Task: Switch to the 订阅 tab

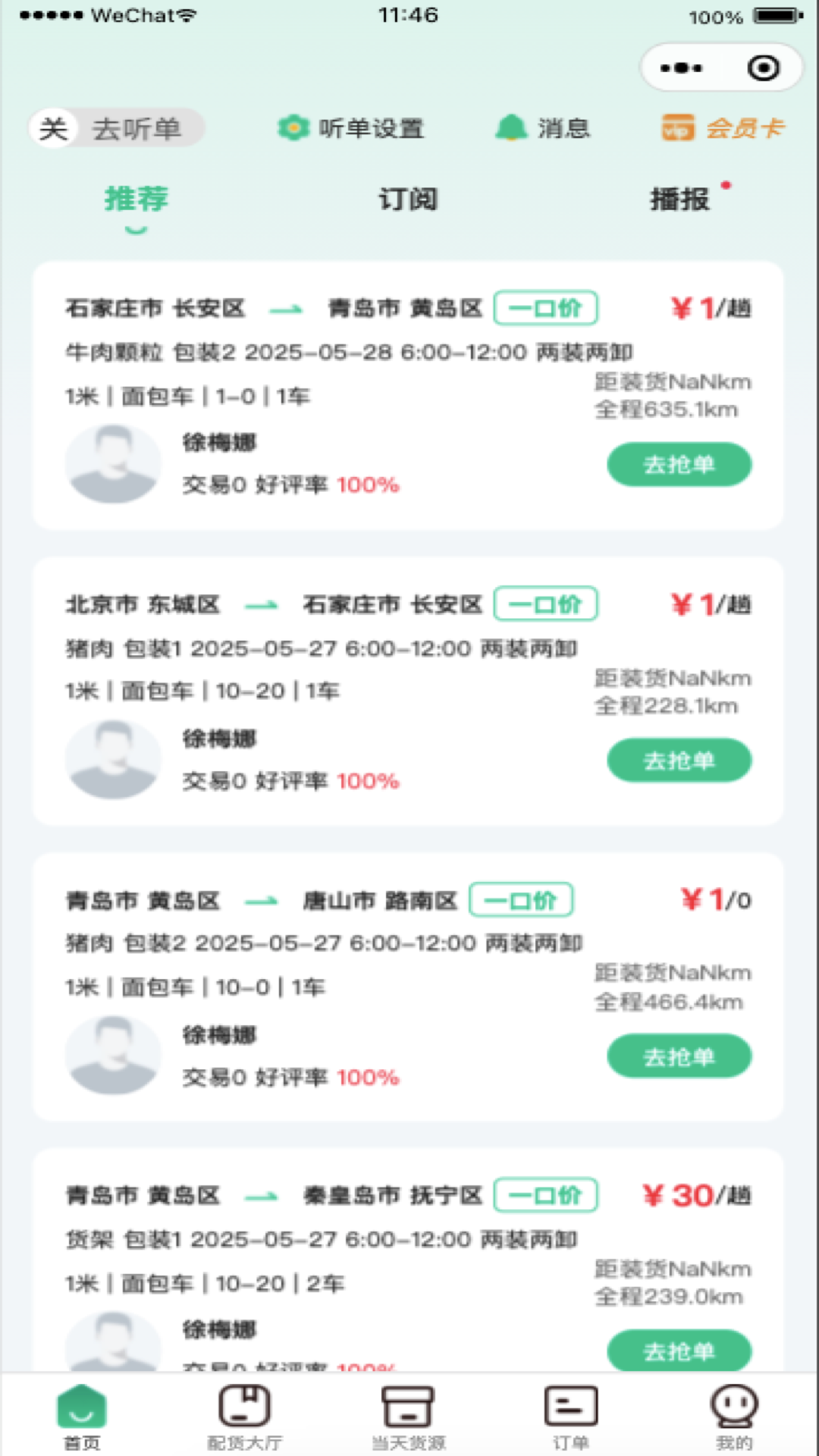Action: coord(407,199)
